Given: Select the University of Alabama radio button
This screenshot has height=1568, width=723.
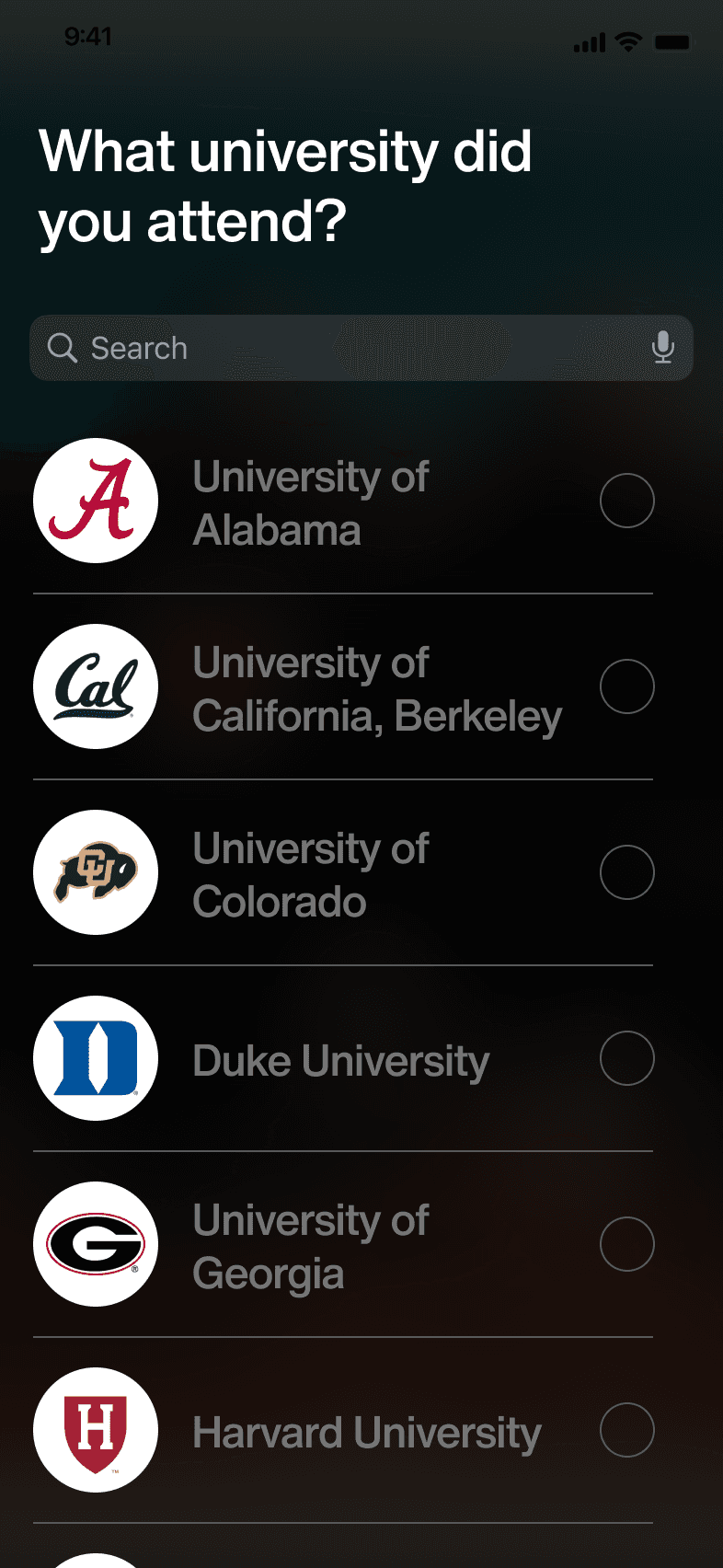Looking at the screenshot, I should coord(626,501).
